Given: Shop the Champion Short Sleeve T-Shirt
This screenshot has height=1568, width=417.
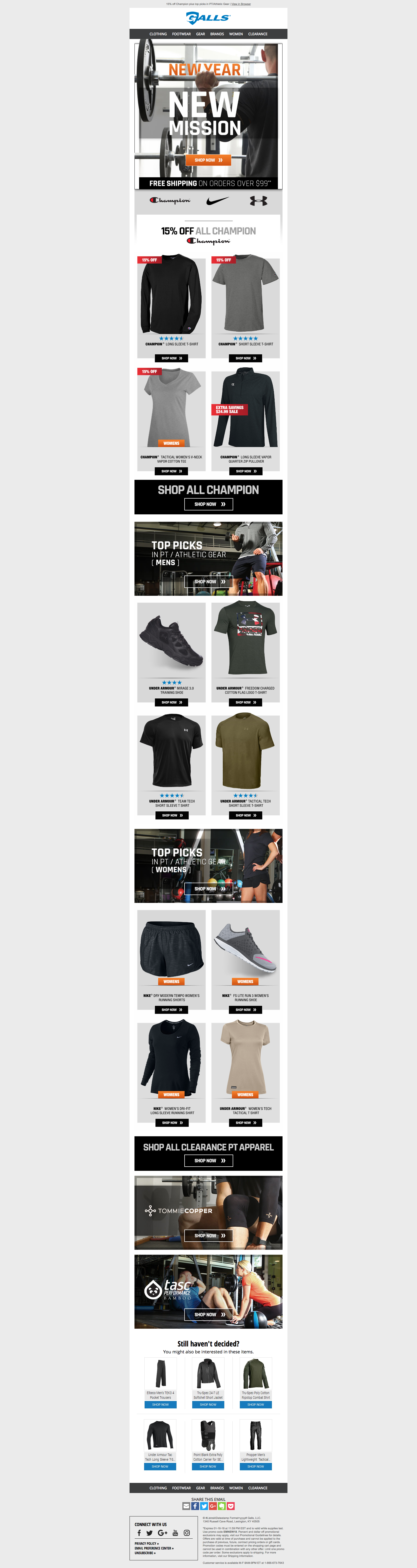Looking at the screenshot, I should coord(245,358).
